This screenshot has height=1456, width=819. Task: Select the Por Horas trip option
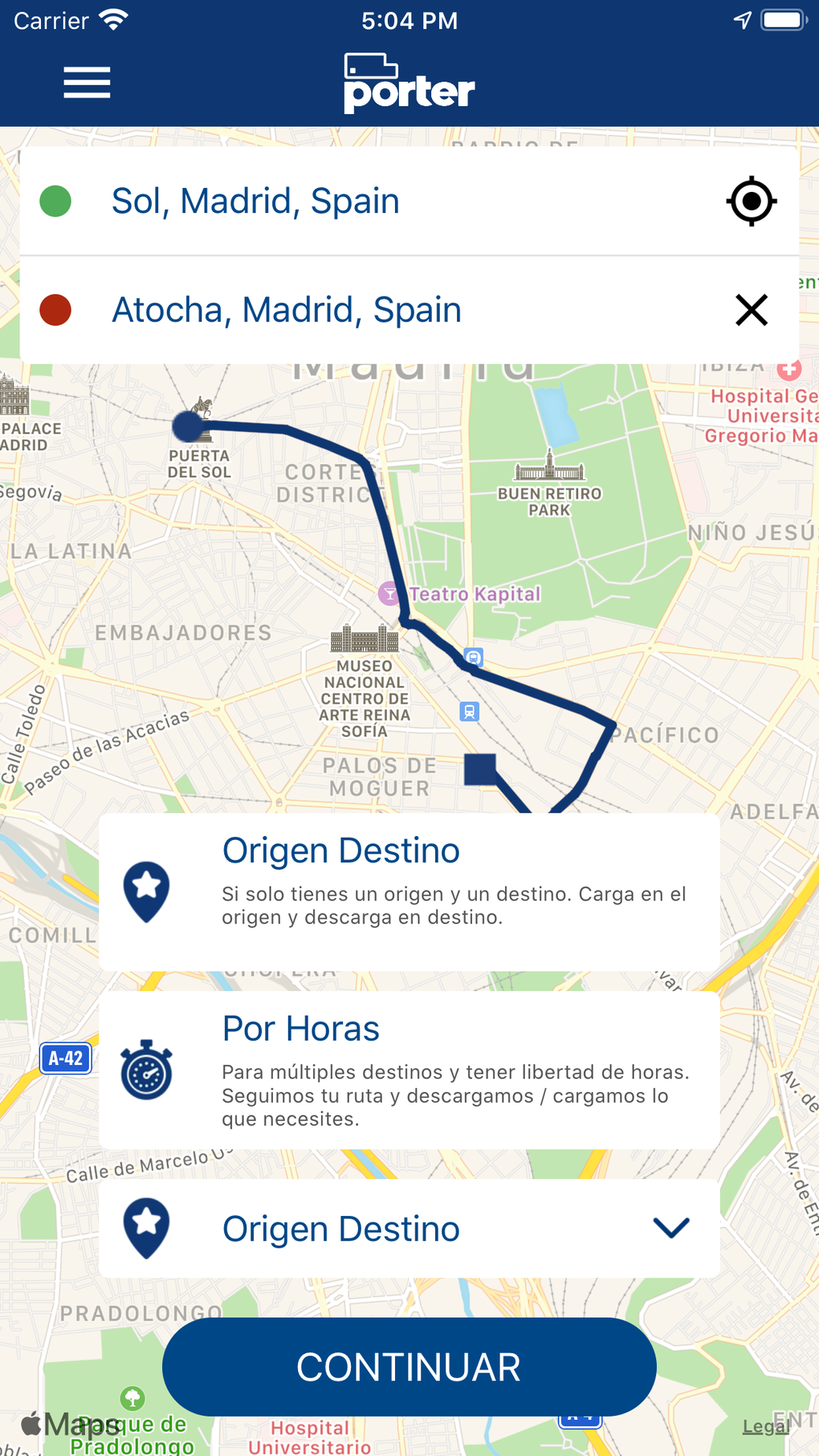[409, 1070]
